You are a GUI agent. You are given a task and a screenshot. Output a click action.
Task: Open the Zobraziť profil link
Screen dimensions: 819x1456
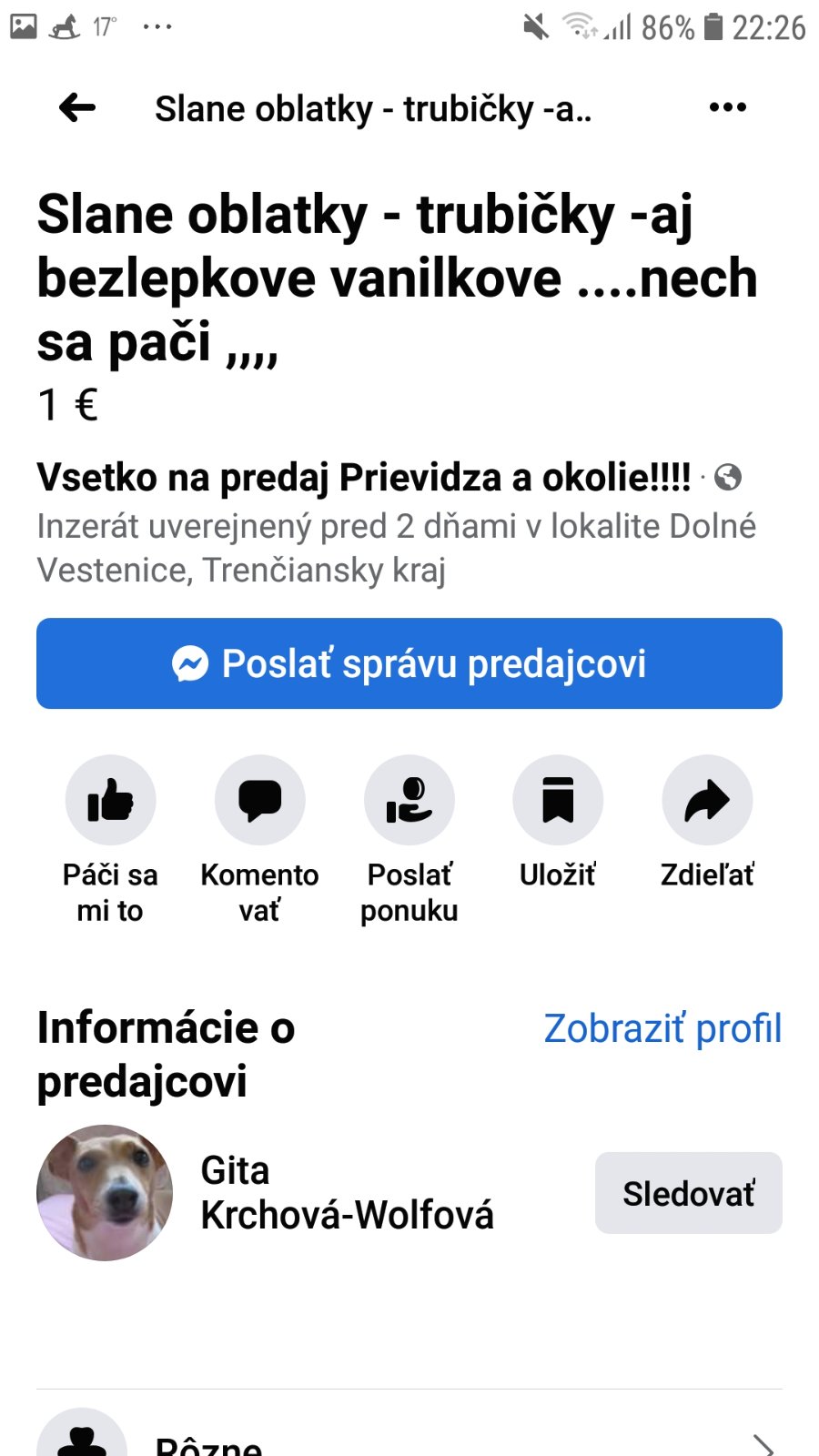click(x=662, y=1028)
